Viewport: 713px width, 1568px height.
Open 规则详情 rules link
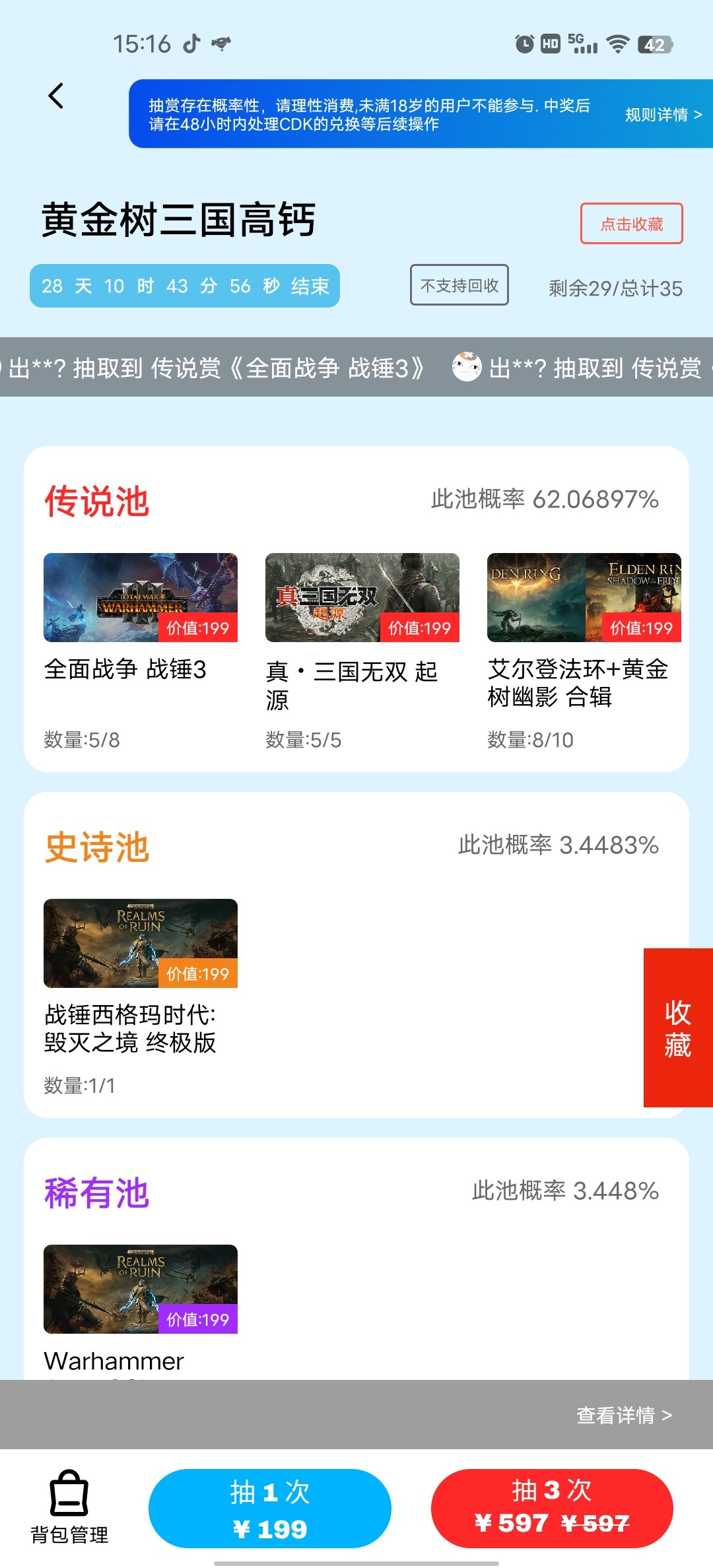pyautogui.click(x=663, y=115)
